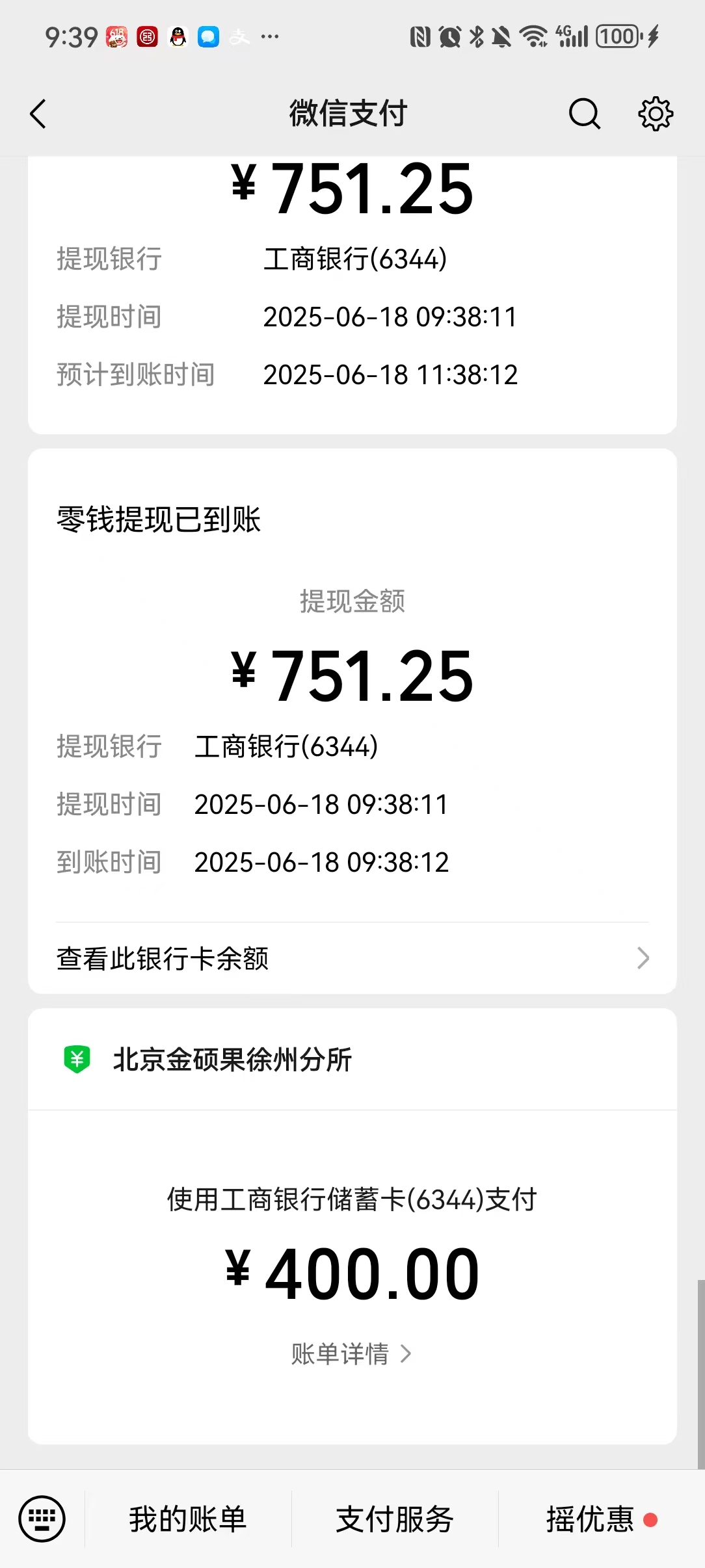The image size is (705, 1568).
Task: Switch to keyboard input icon
Action: point(42,1519)
